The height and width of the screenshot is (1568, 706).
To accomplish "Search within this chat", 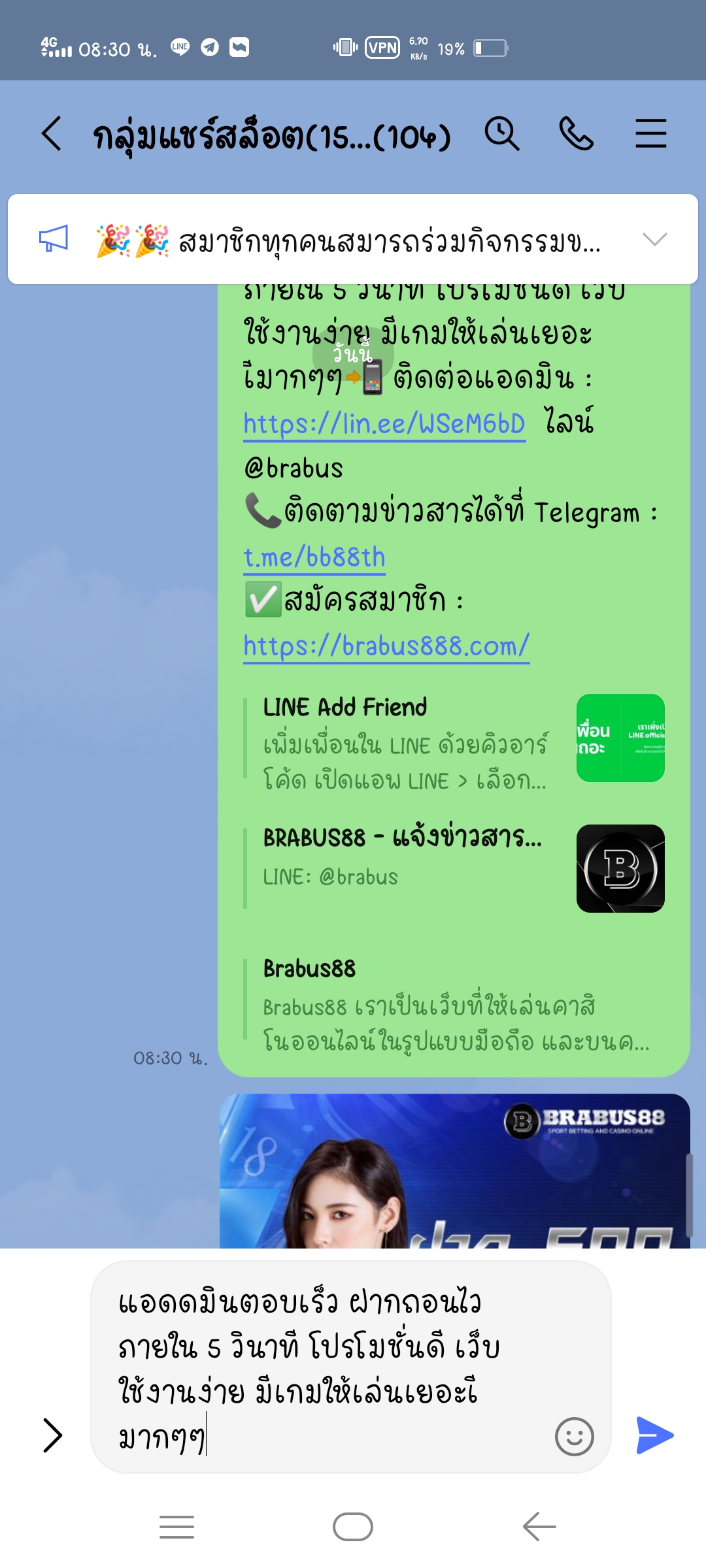I will 501,135.
